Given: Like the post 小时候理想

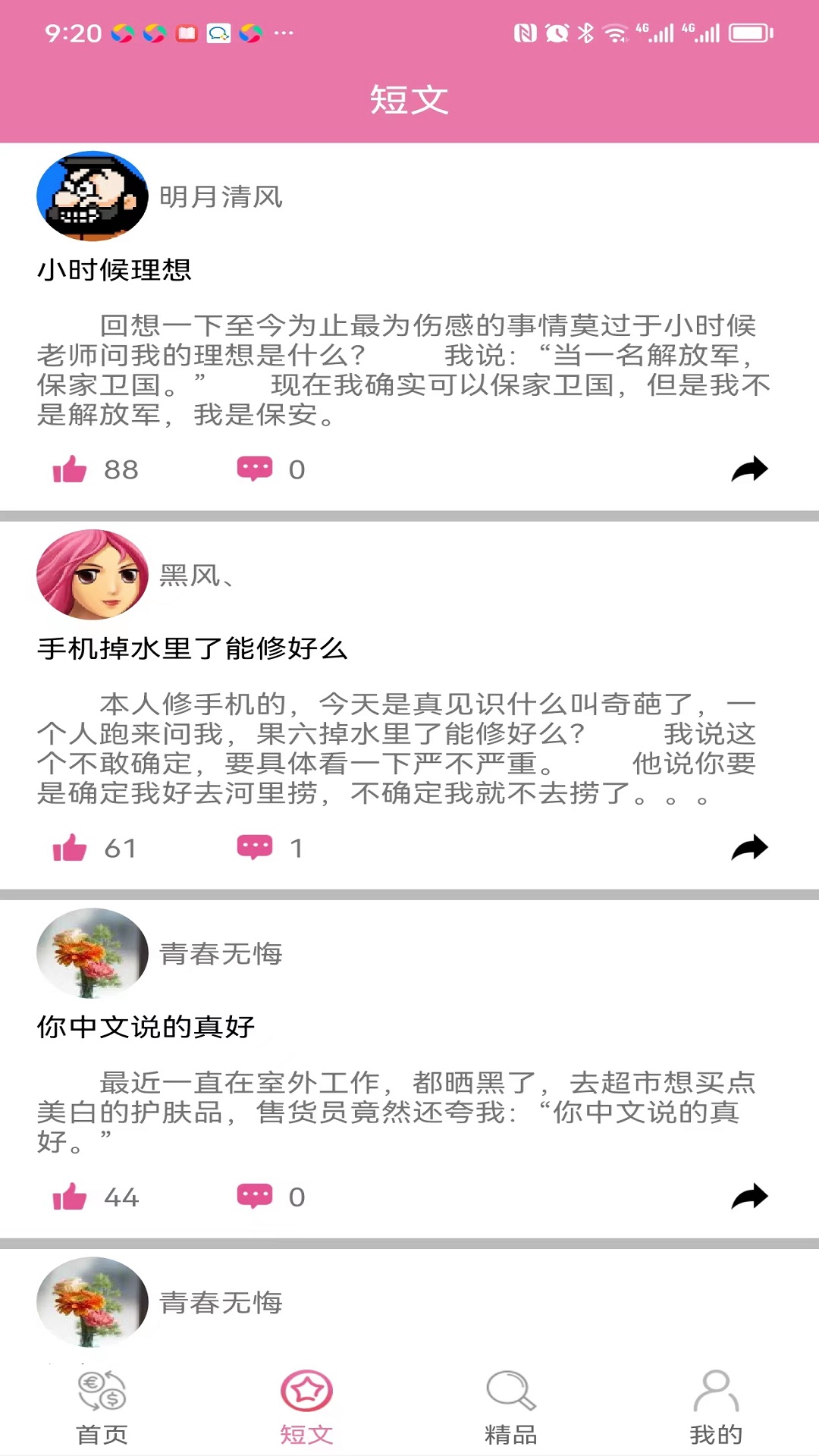Looking at the screenshot, I should (70, 469).
